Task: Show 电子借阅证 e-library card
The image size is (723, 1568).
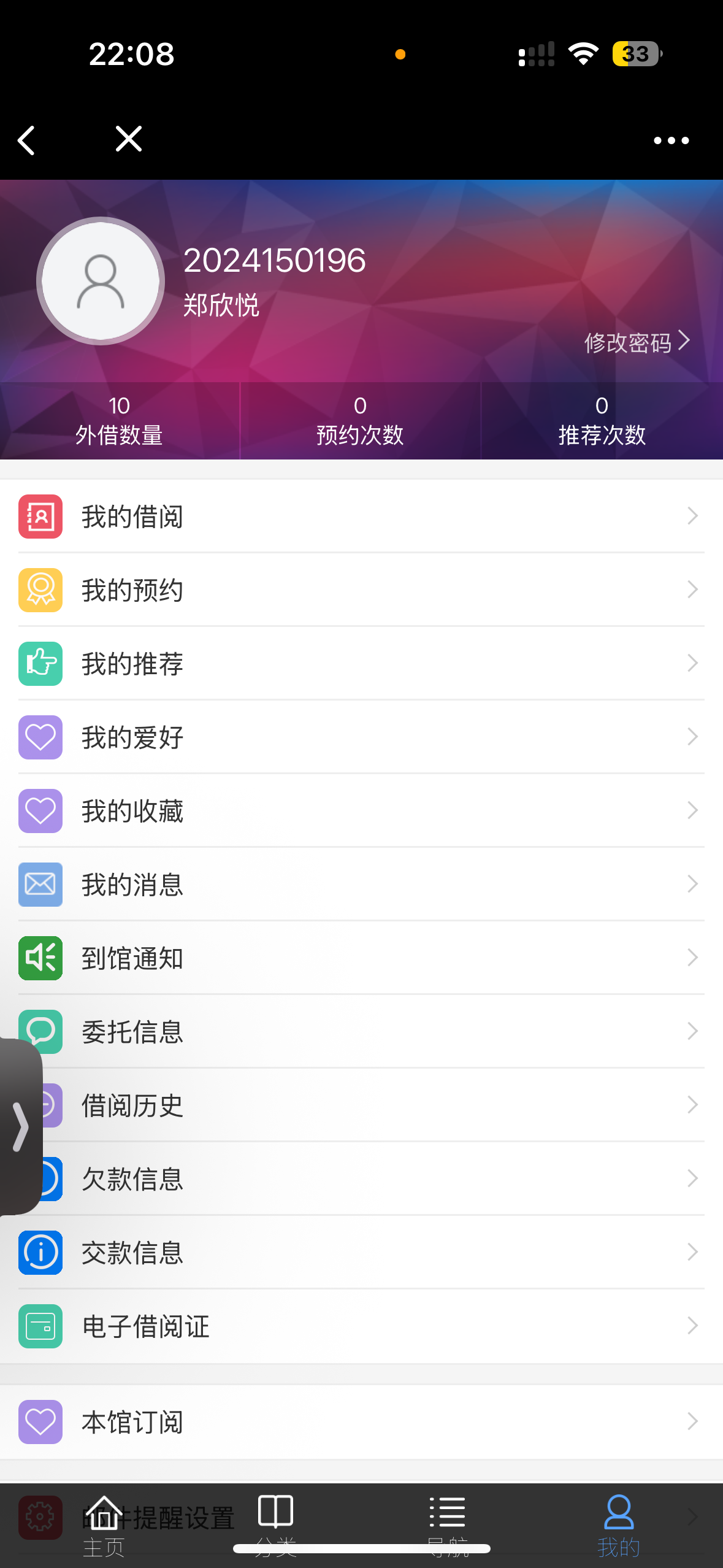Action: pyautogui.click(x=361, y=1326)
